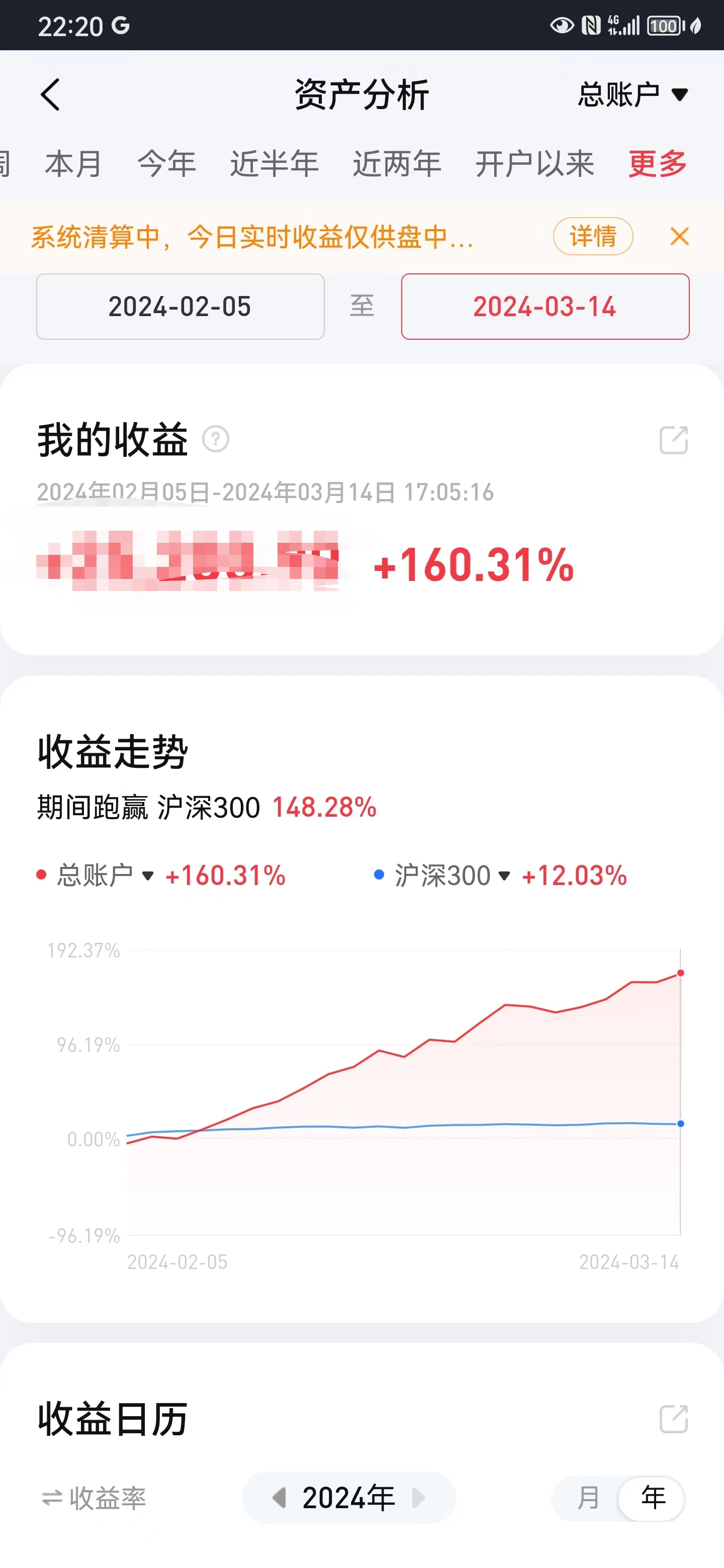
Task: Tap 更多 to see more time ranges
Action: pyautogui.click(x=657, y=163)
